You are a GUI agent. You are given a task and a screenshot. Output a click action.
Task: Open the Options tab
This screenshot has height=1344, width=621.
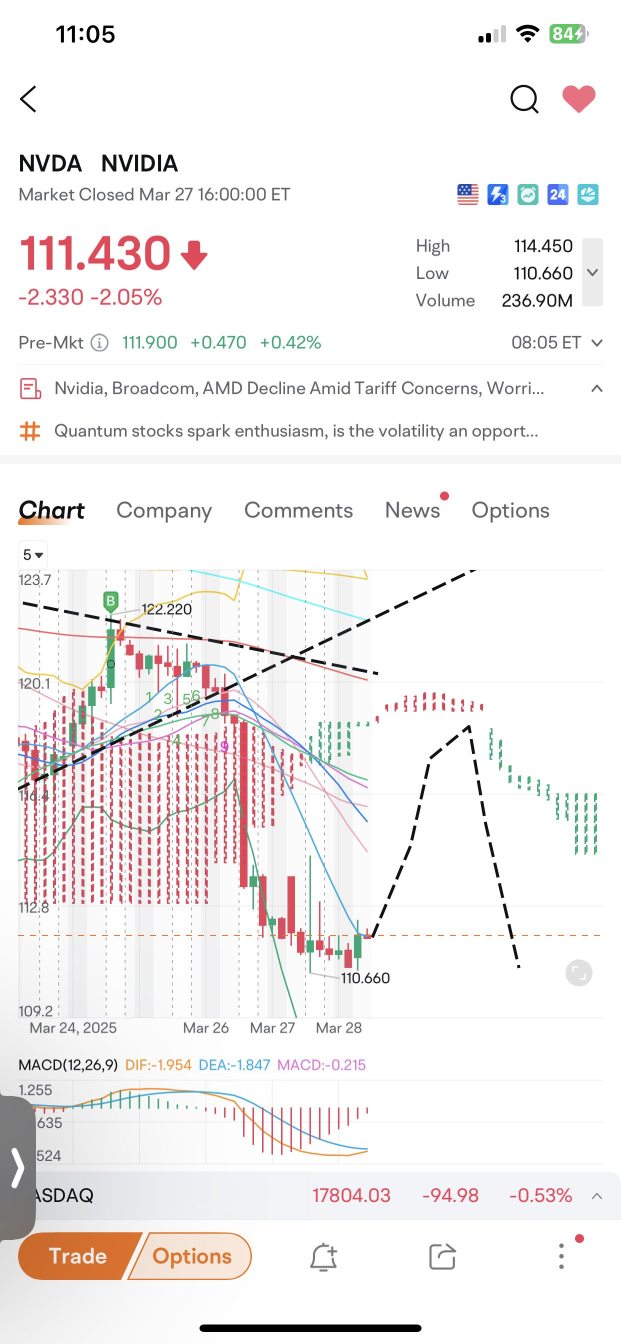[510, 510]
